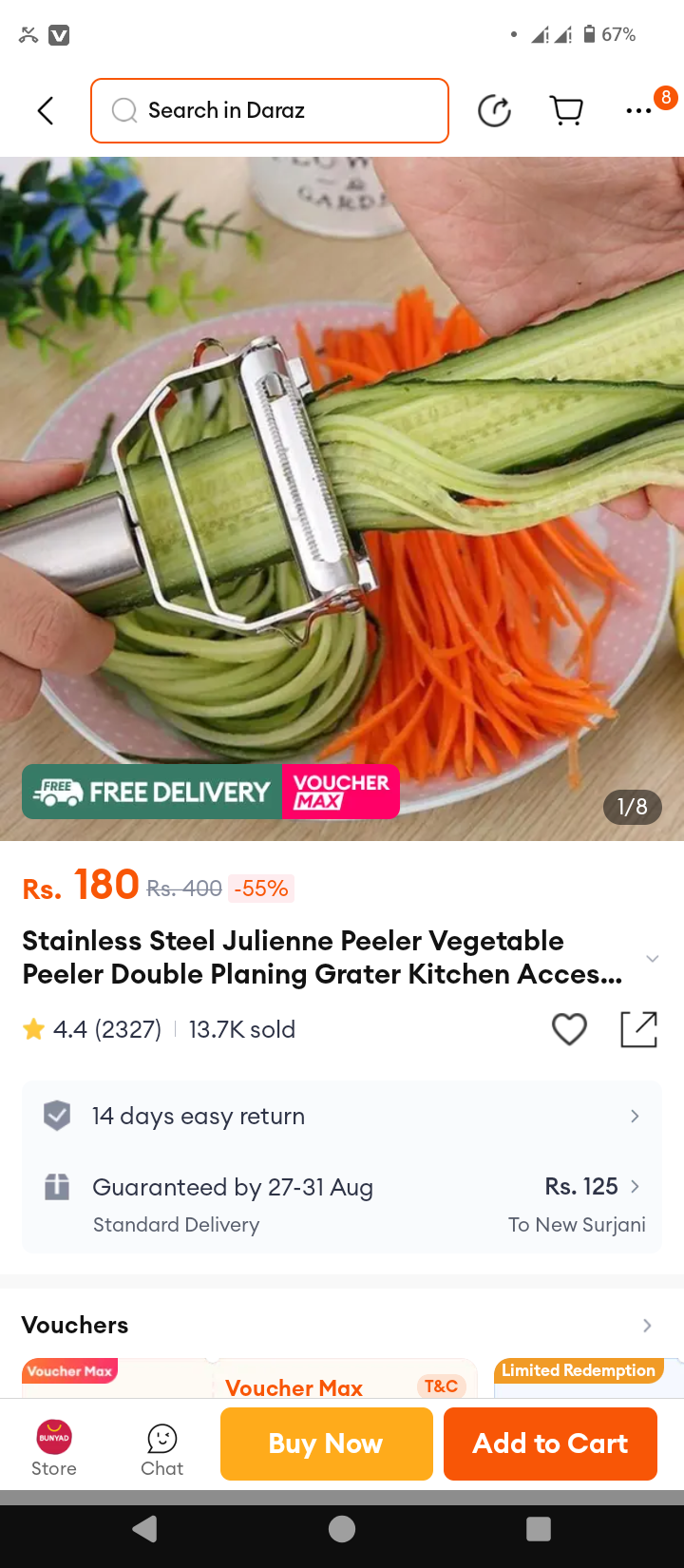Tap the Search in Daraz field

[x=270, y=111]
